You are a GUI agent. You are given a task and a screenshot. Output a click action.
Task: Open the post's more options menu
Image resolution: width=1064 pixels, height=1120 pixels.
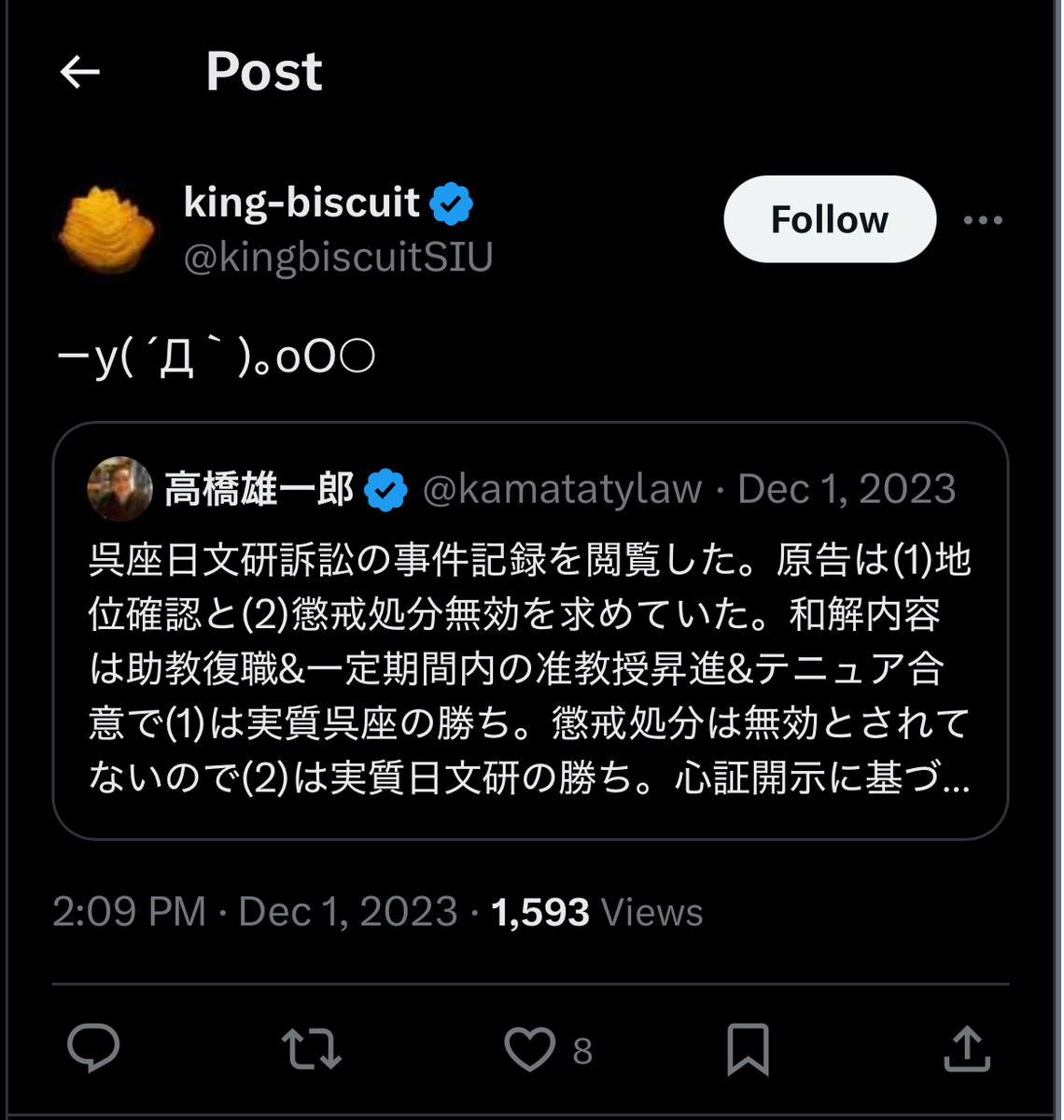tap(982, 221)
